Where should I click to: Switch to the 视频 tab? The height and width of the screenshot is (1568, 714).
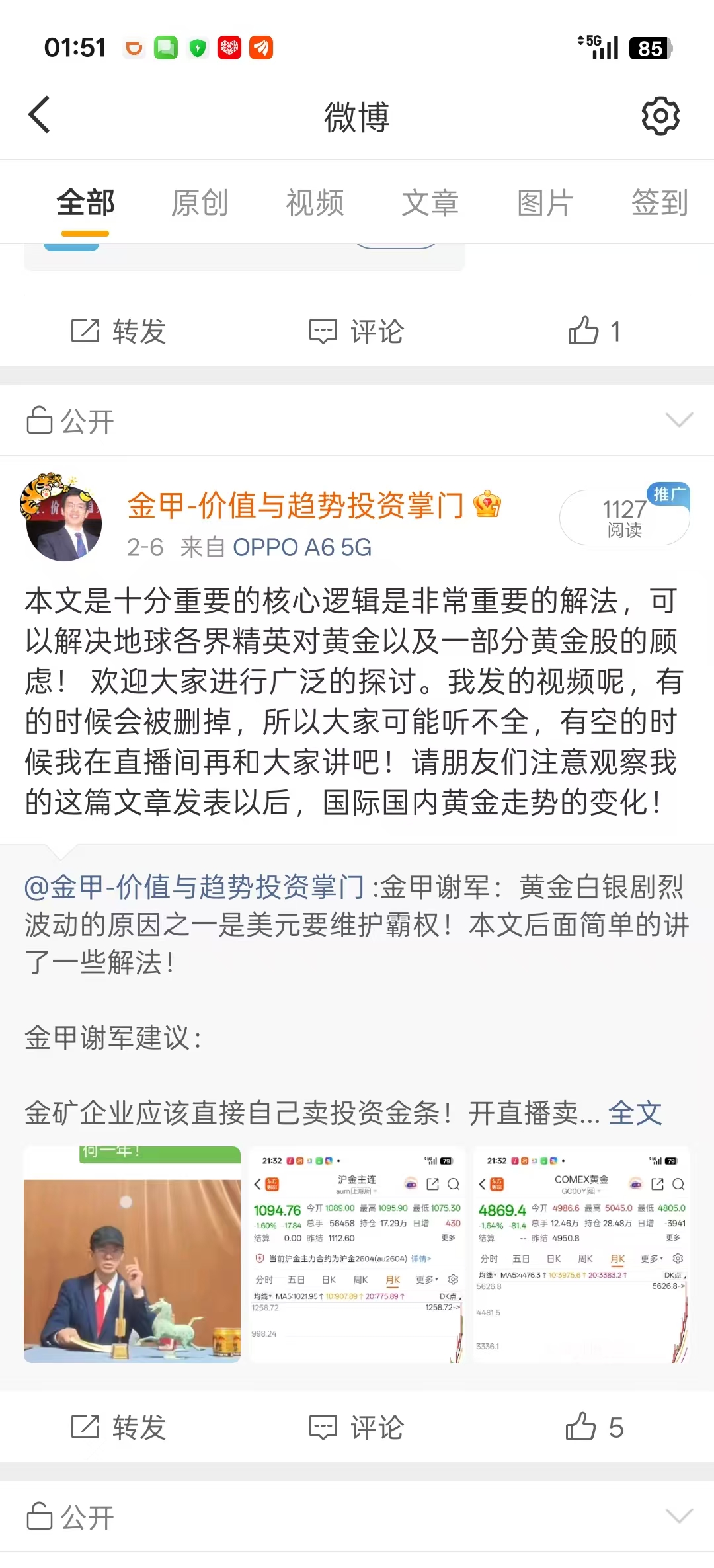pos(315,202)
